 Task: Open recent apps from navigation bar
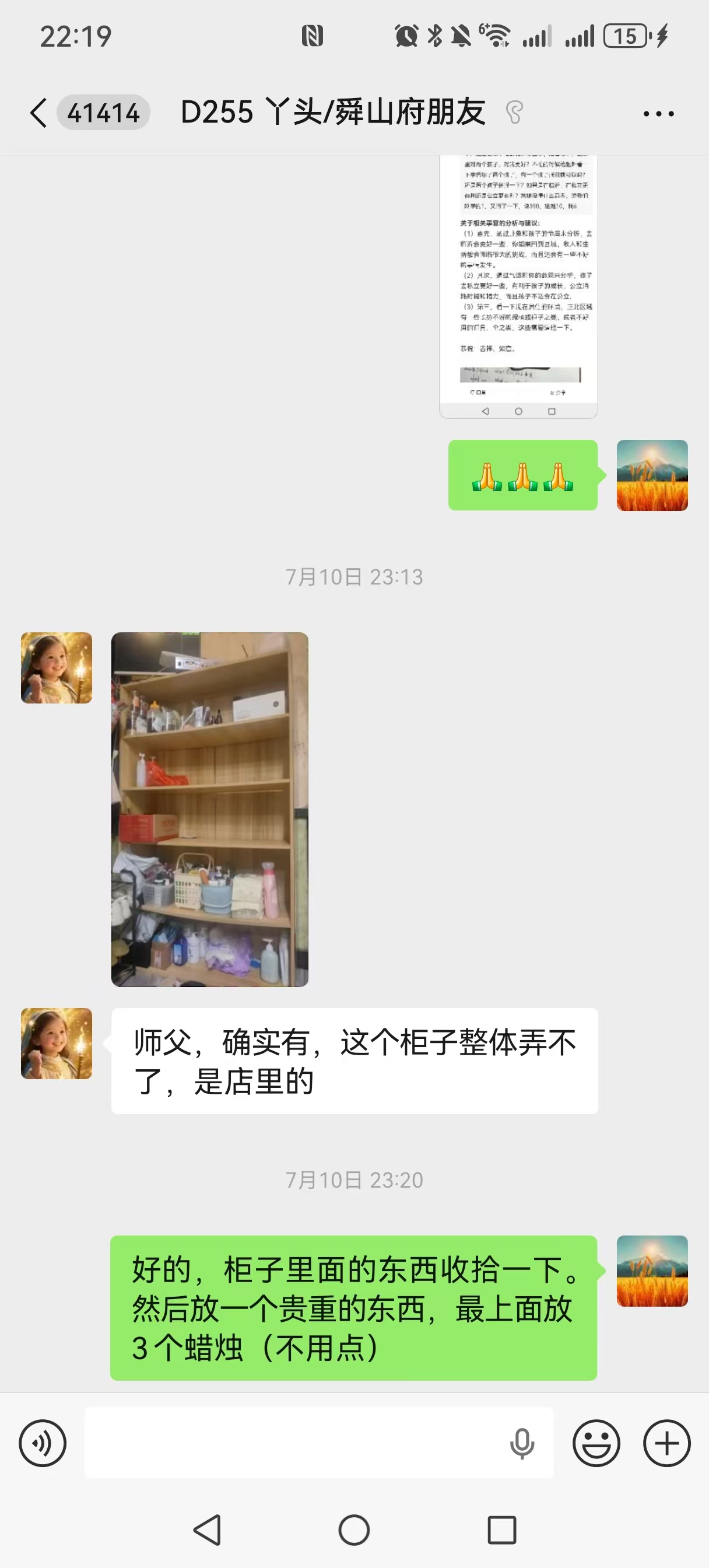click(x=501, y=1529)
